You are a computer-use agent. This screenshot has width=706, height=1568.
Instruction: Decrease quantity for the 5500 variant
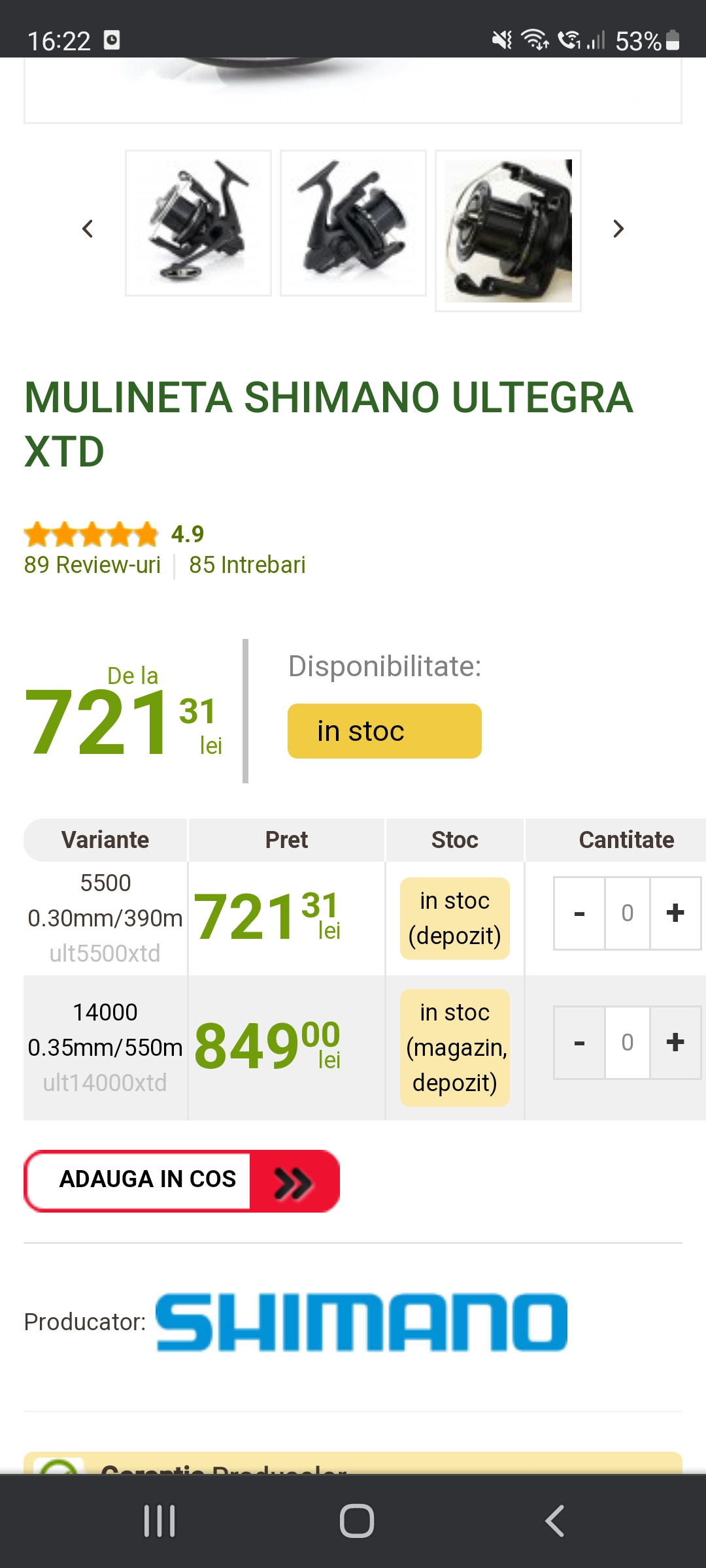coord(579,913)
